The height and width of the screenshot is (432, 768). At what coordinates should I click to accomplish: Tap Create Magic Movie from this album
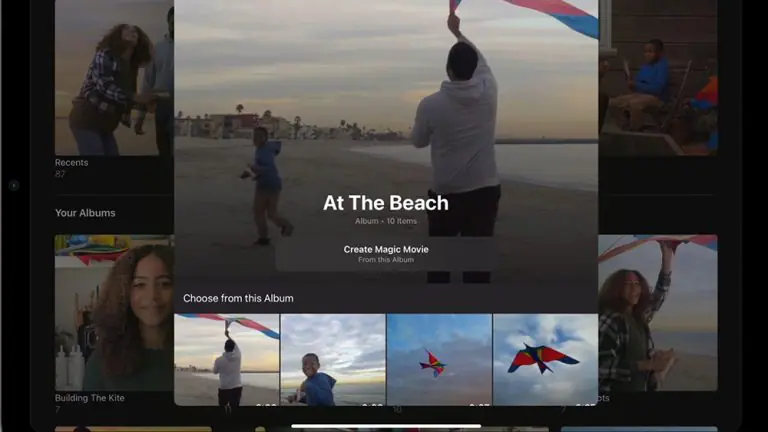click(x=386, y=253)
